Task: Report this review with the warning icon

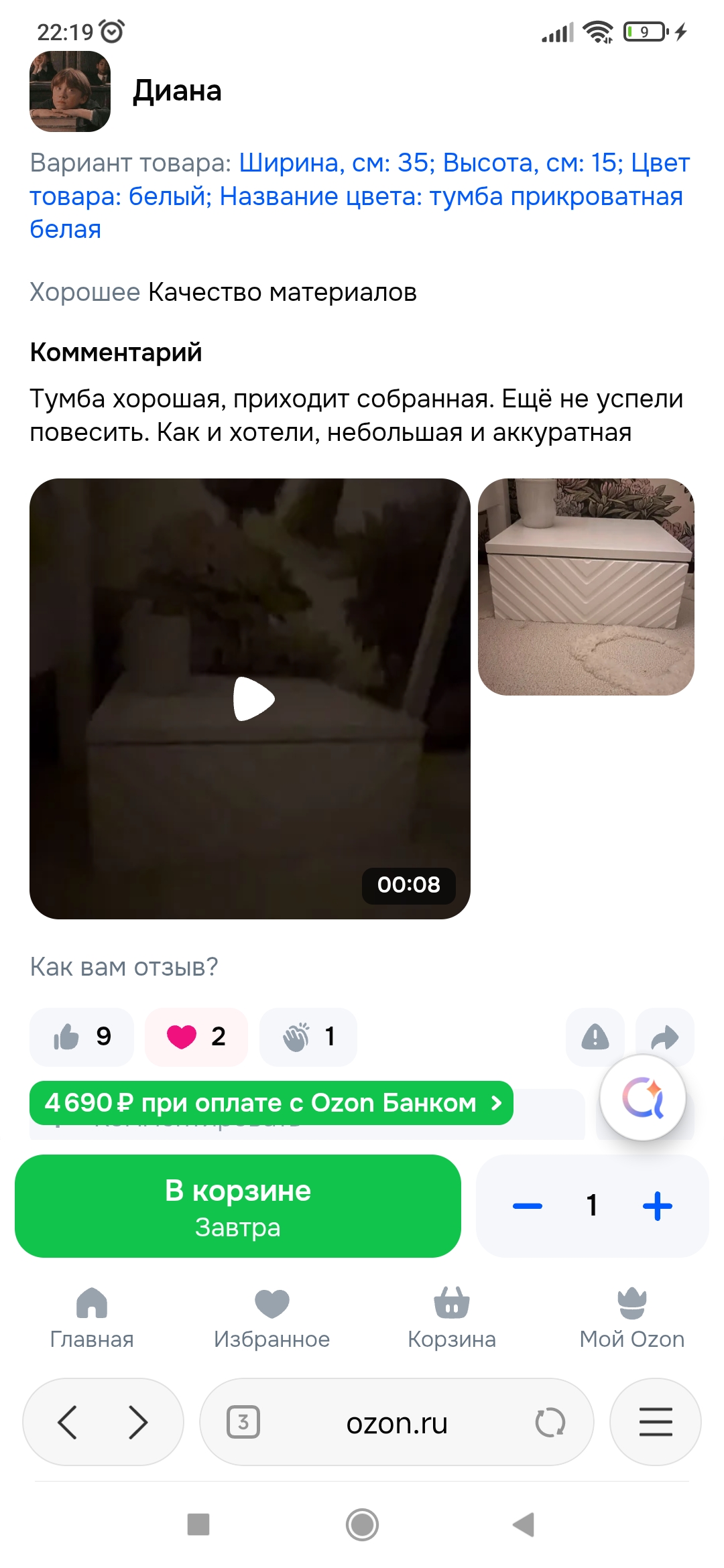Action: click(x=595, y=1037)
